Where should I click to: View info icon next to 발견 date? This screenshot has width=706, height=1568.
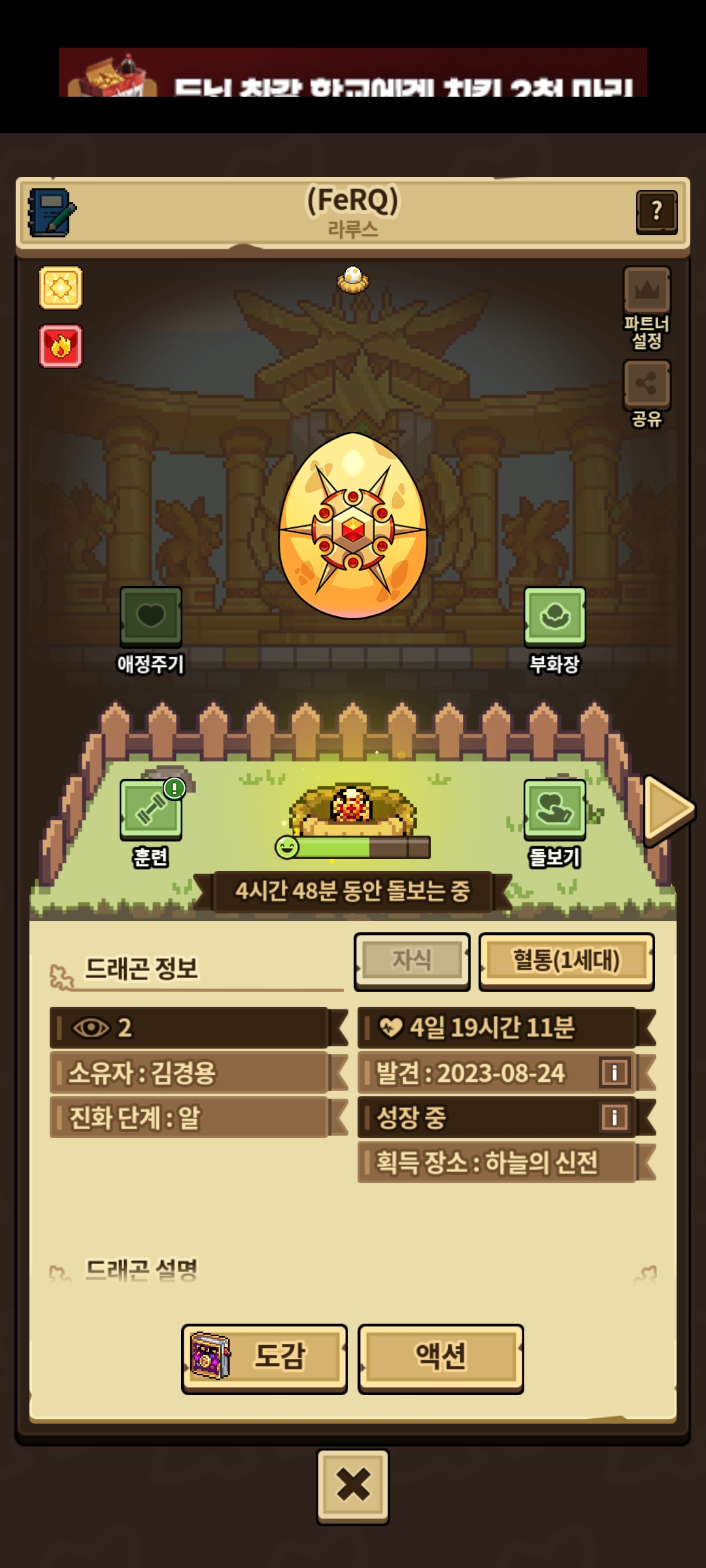614,1072
